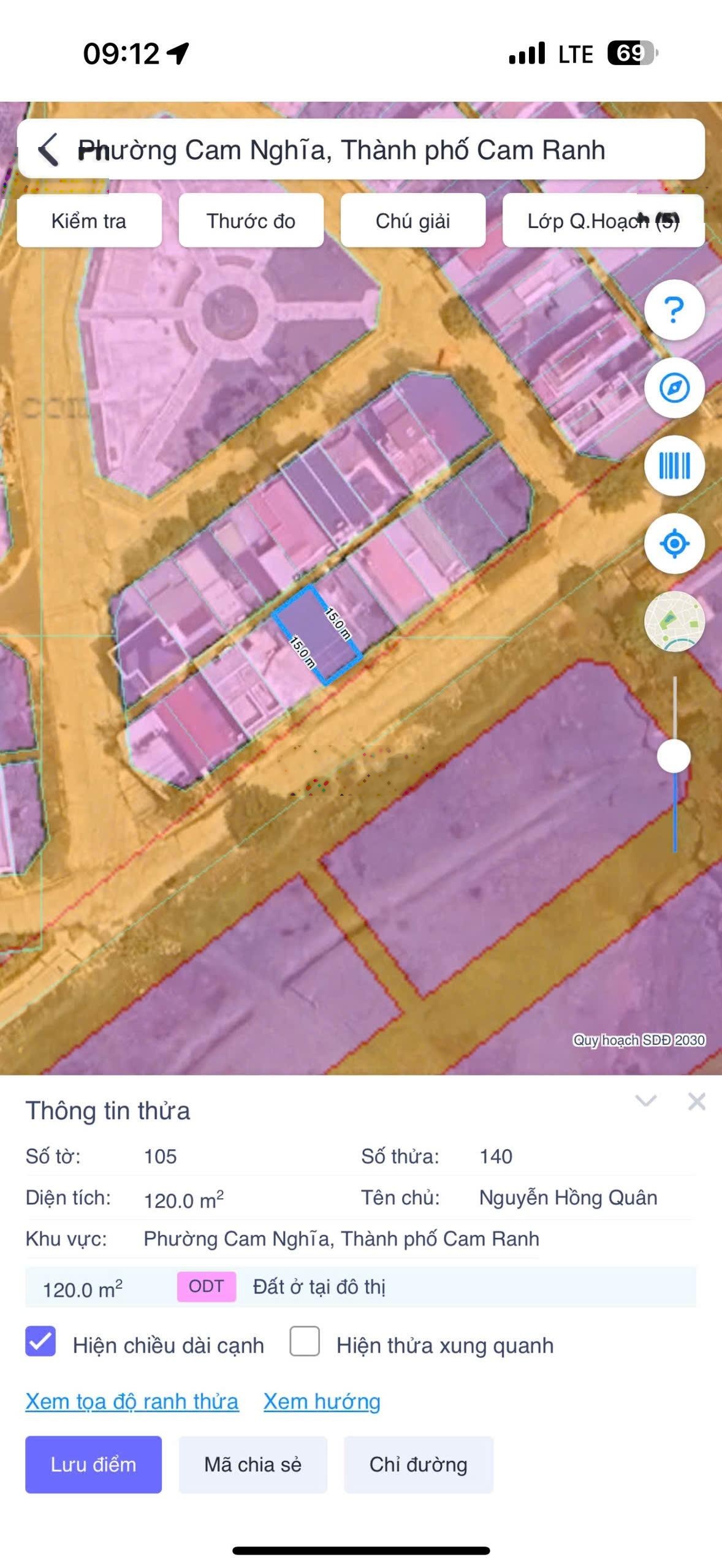Tap the Kiểm tra button
This screenshot has width=722, height=1568.
coord(89,221)
